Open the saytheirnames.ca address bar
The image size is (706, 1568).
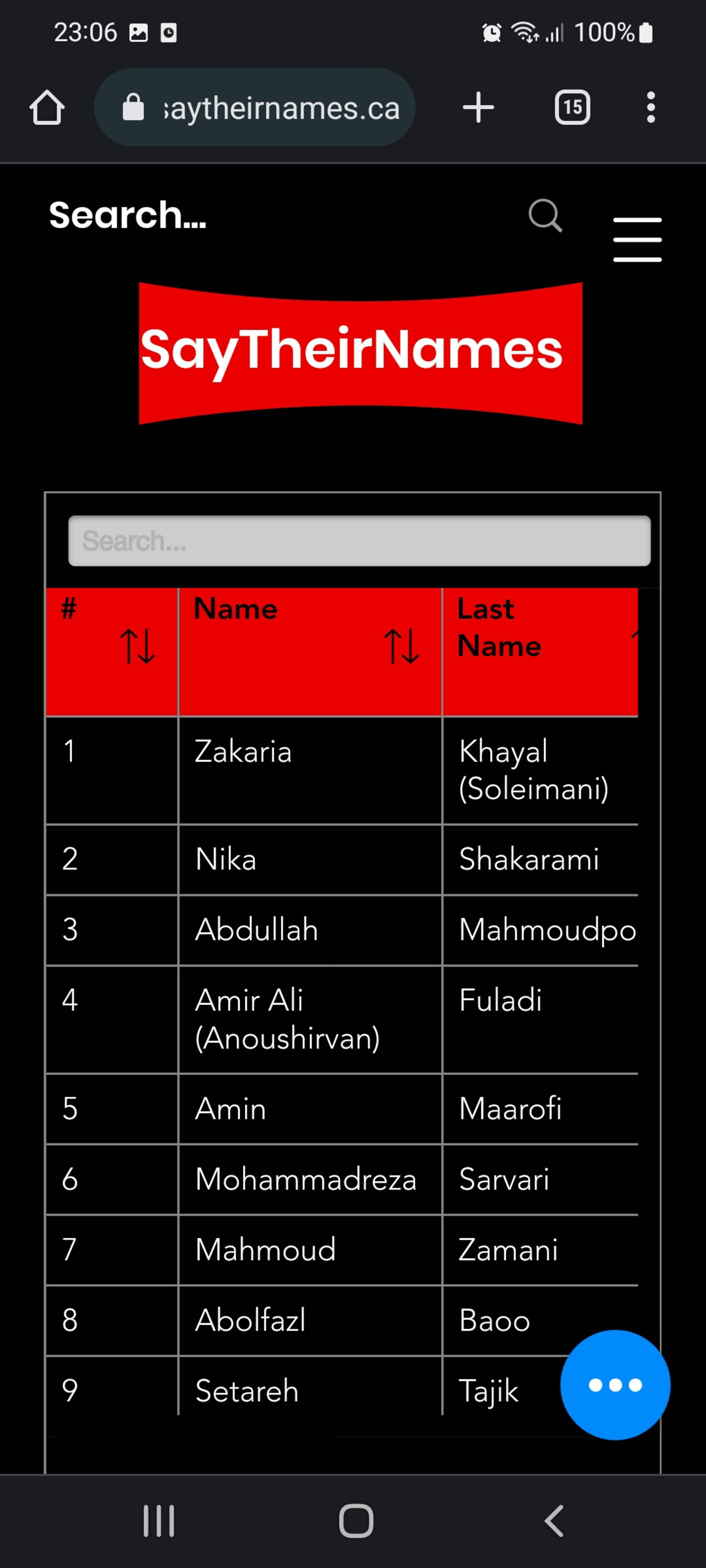point(254,108)
